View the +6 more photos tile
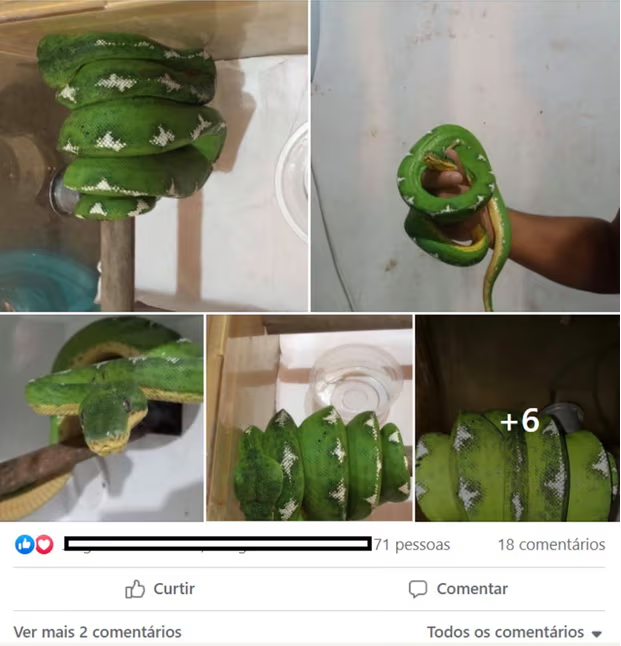This screenshot has height=646, width=621. 517,419
